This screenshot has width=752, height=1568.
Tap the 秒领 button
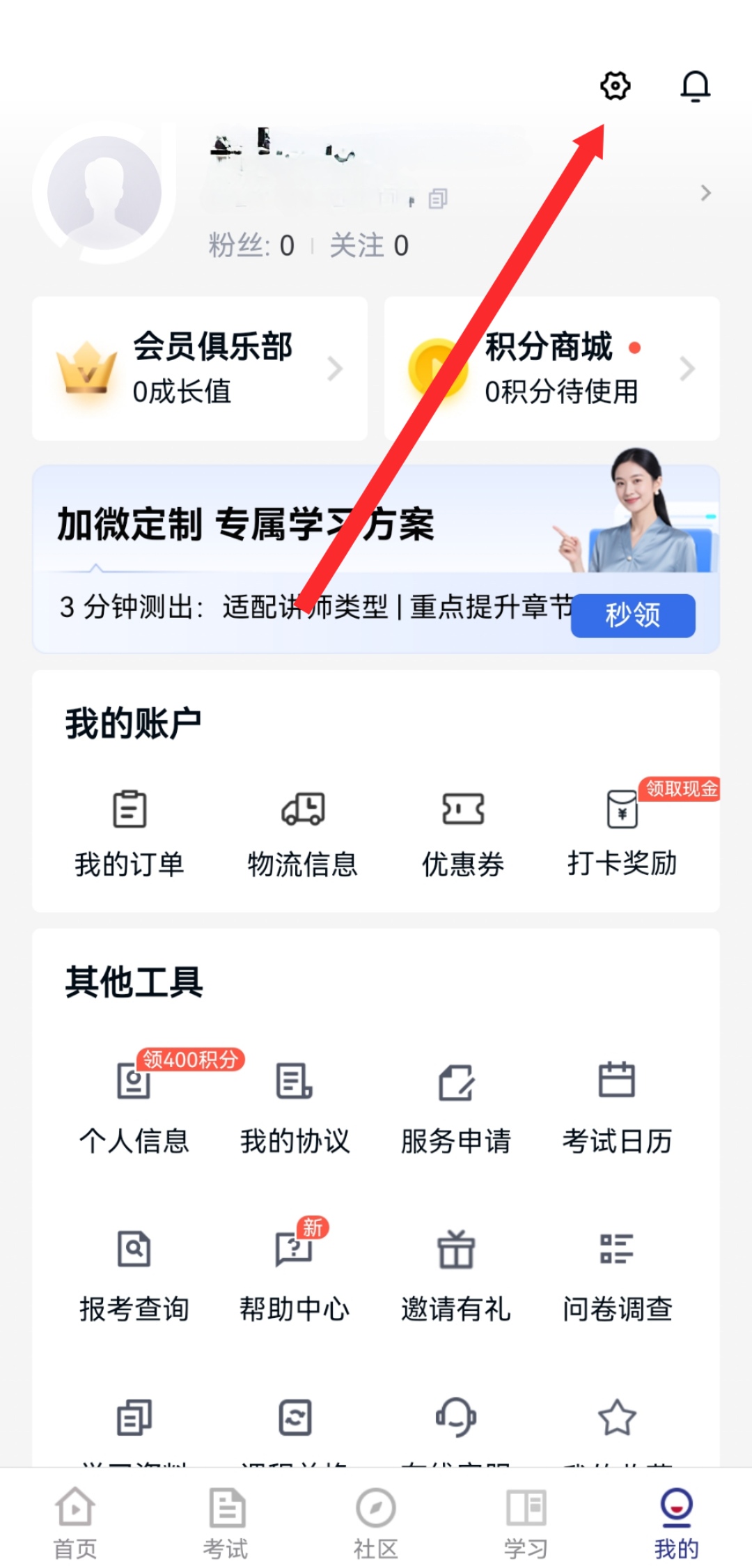pos(632,615)
